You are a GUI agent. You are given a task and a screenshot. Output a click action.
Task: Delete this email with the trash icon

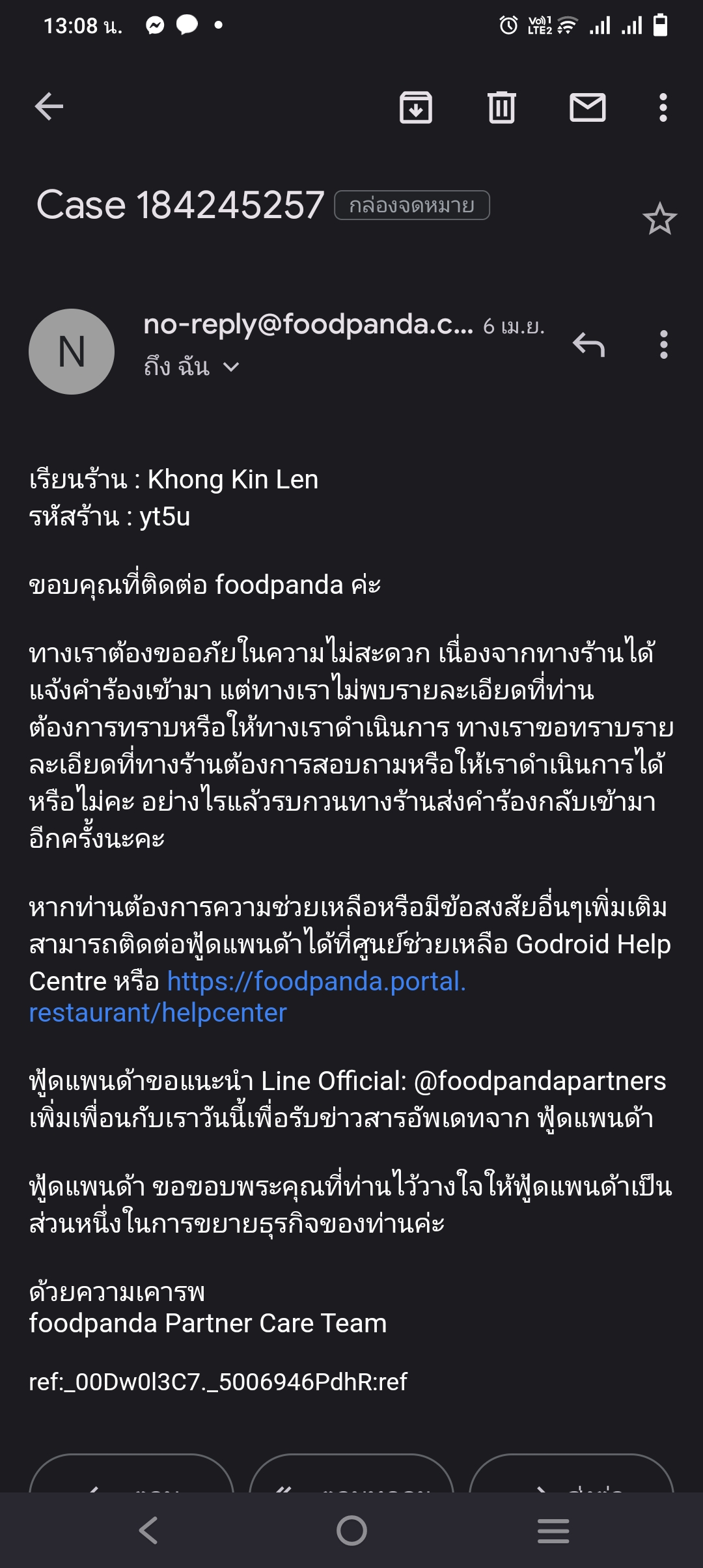pos(501,107)
